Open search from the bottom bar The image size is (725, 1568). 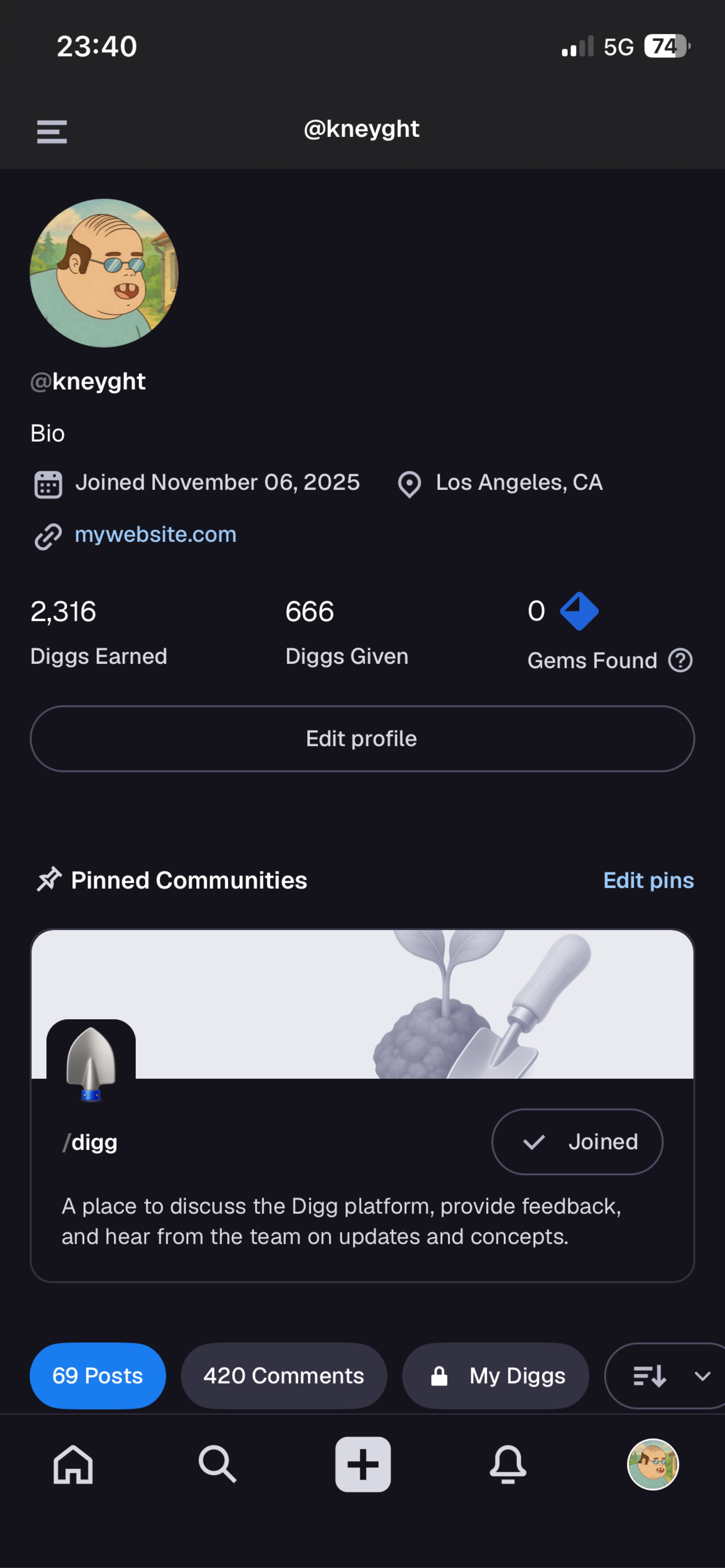[217, 1465]
